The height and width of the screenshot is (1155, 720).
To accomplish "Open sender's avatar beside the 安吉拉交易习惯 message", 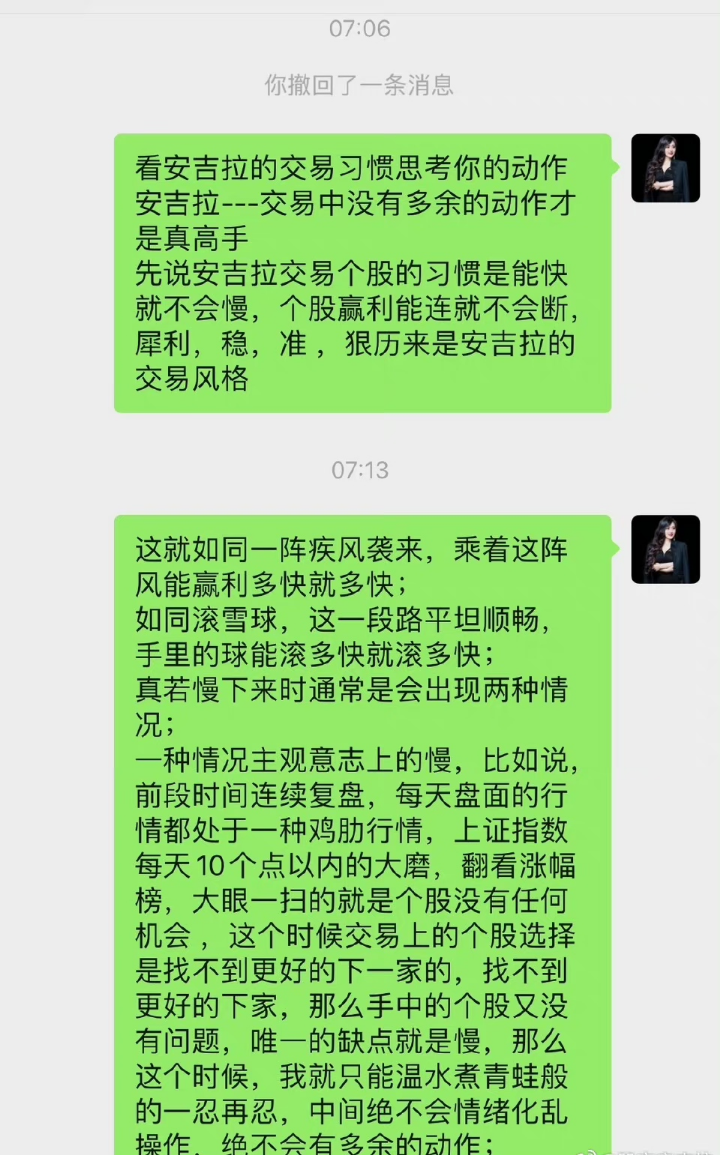I will [x=665, y=168].
